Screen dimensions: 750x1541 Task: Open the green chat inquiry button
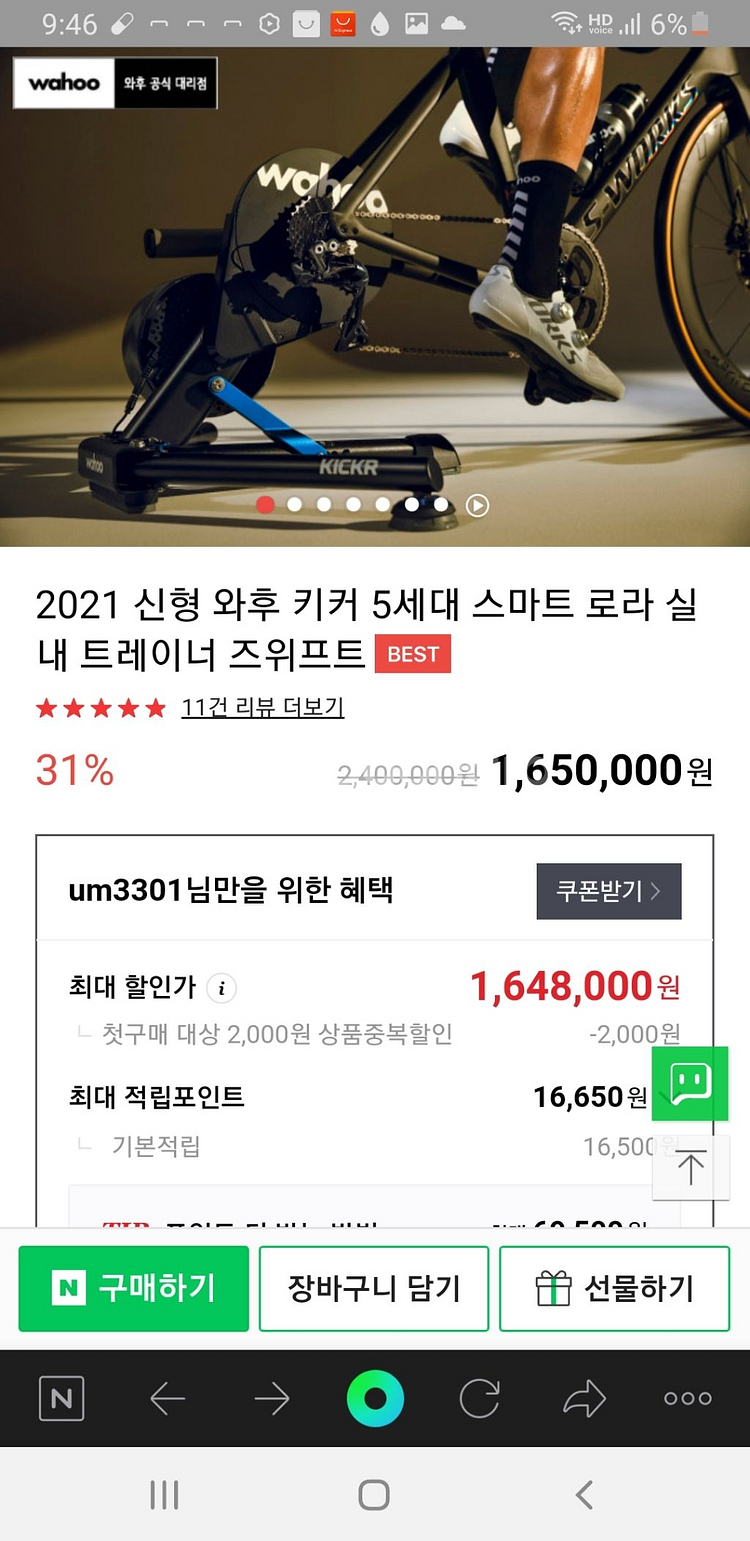coord(690,1083)
